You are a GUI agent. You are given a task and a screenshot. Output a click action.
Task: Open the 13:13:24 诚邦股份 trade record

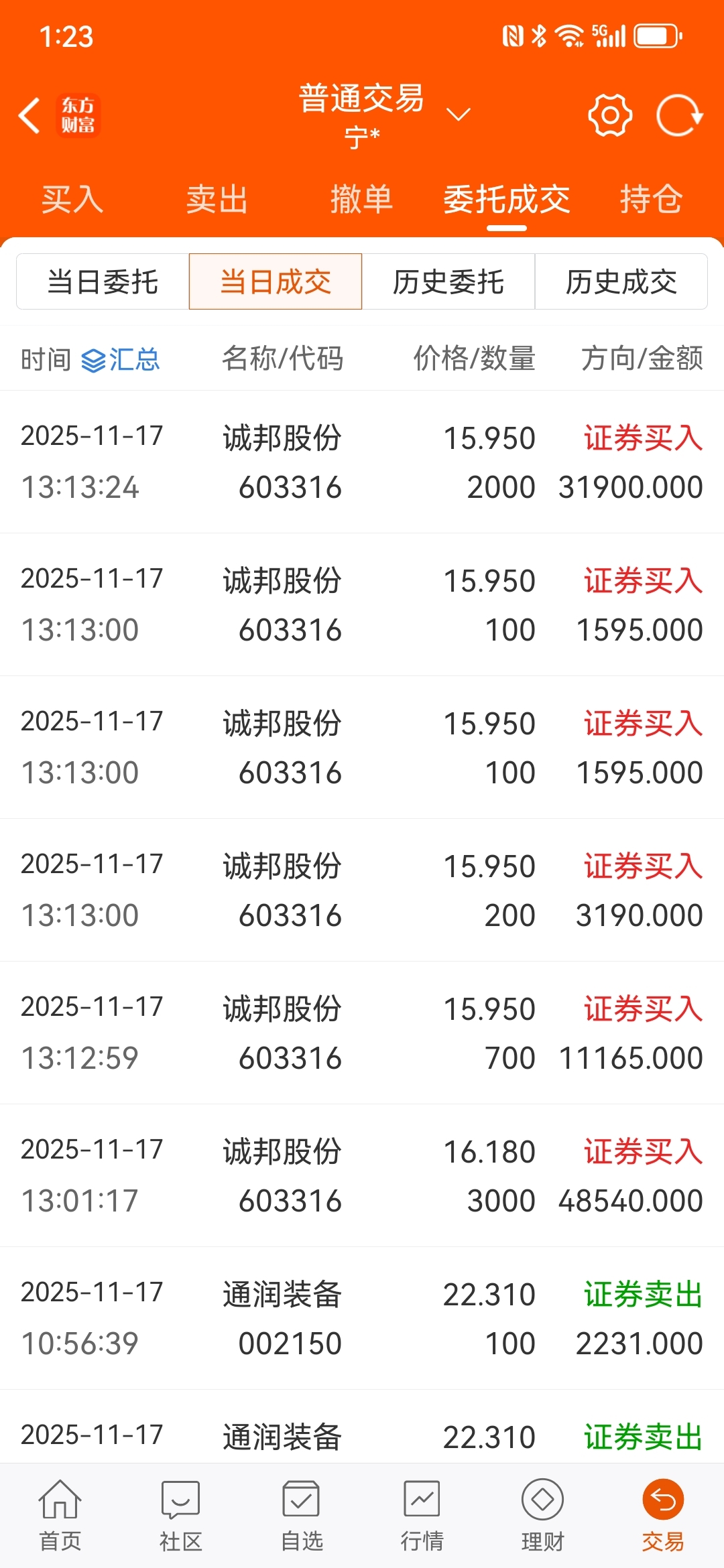click(362, 462)
